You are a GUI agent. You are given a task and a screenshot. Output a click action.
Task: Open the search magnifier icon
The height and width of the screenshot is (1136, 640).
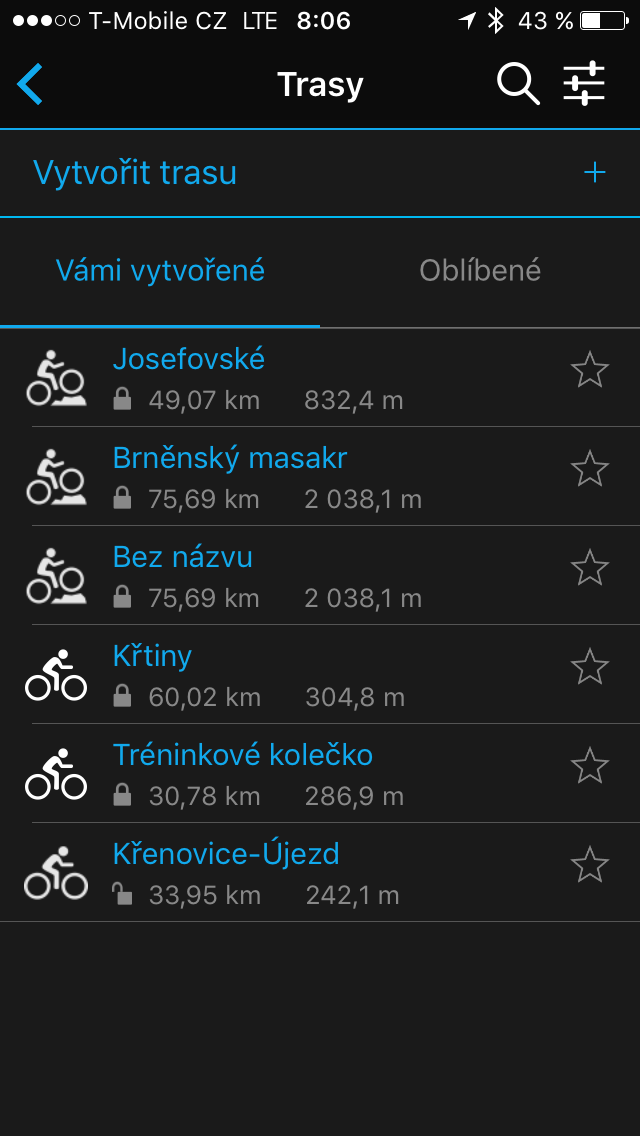(x=517, y=85)
